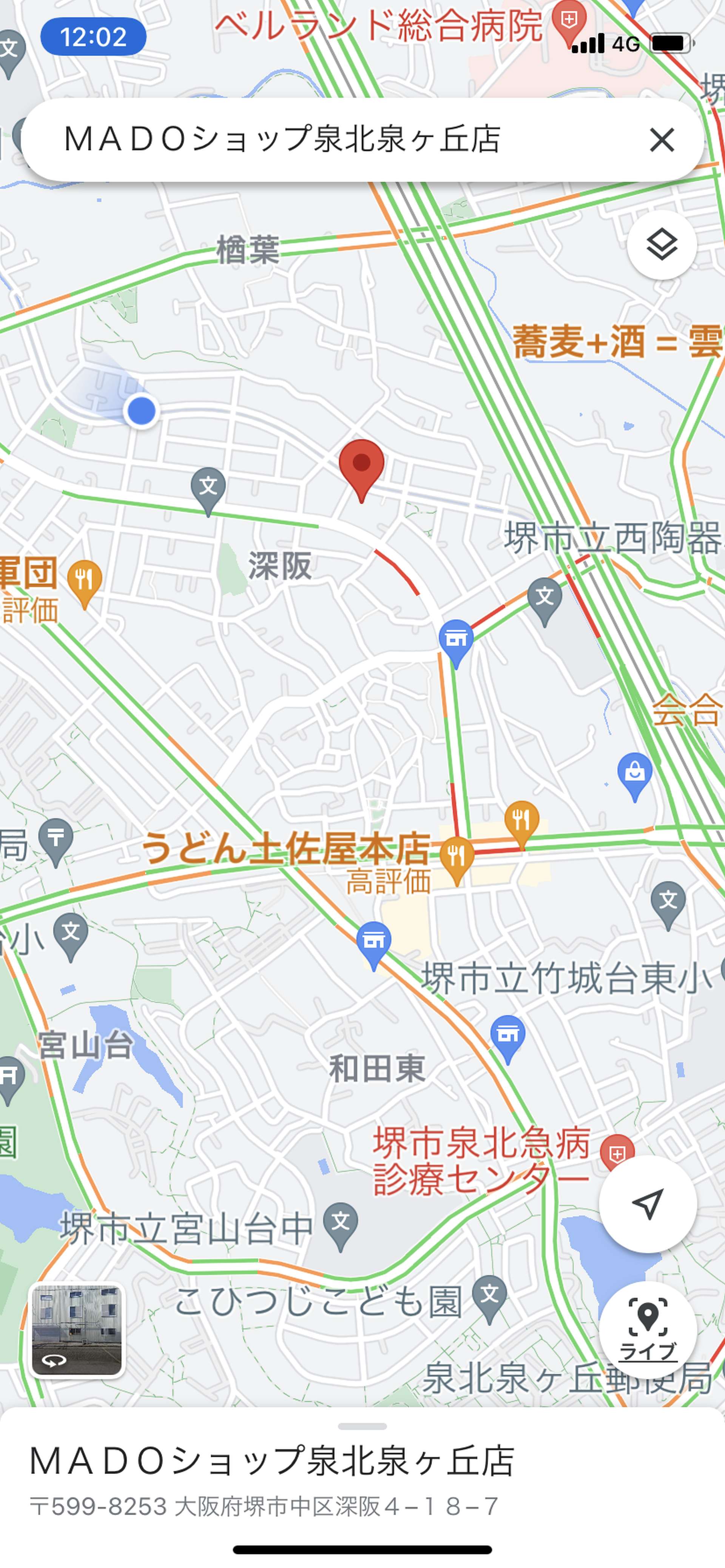Open the Street View thumbnail
Viewport: 725px width, 1568px height.
click(77, 1331)
